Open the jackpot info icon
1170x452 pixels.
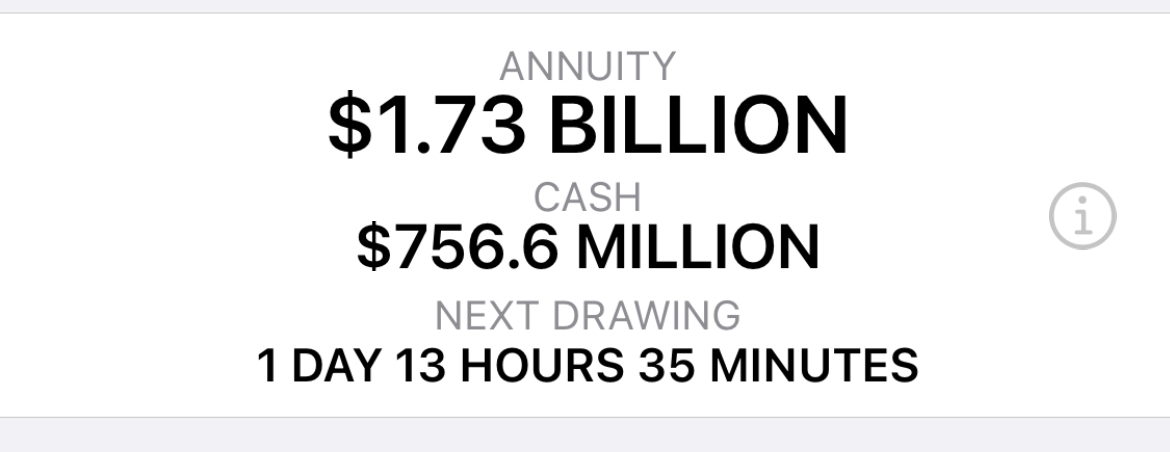[1082, 216]
